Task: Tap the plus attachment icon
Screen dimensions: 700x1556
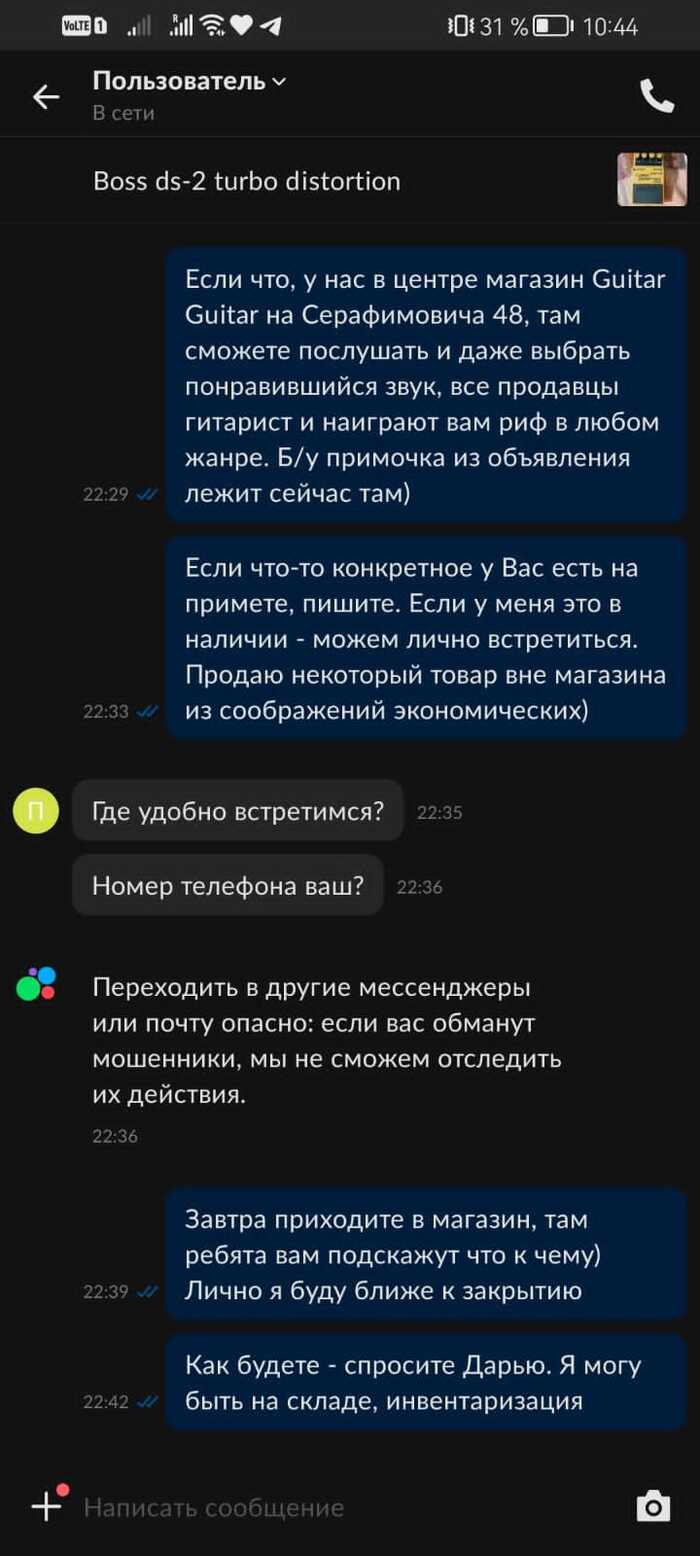Action: [46, 1505]
